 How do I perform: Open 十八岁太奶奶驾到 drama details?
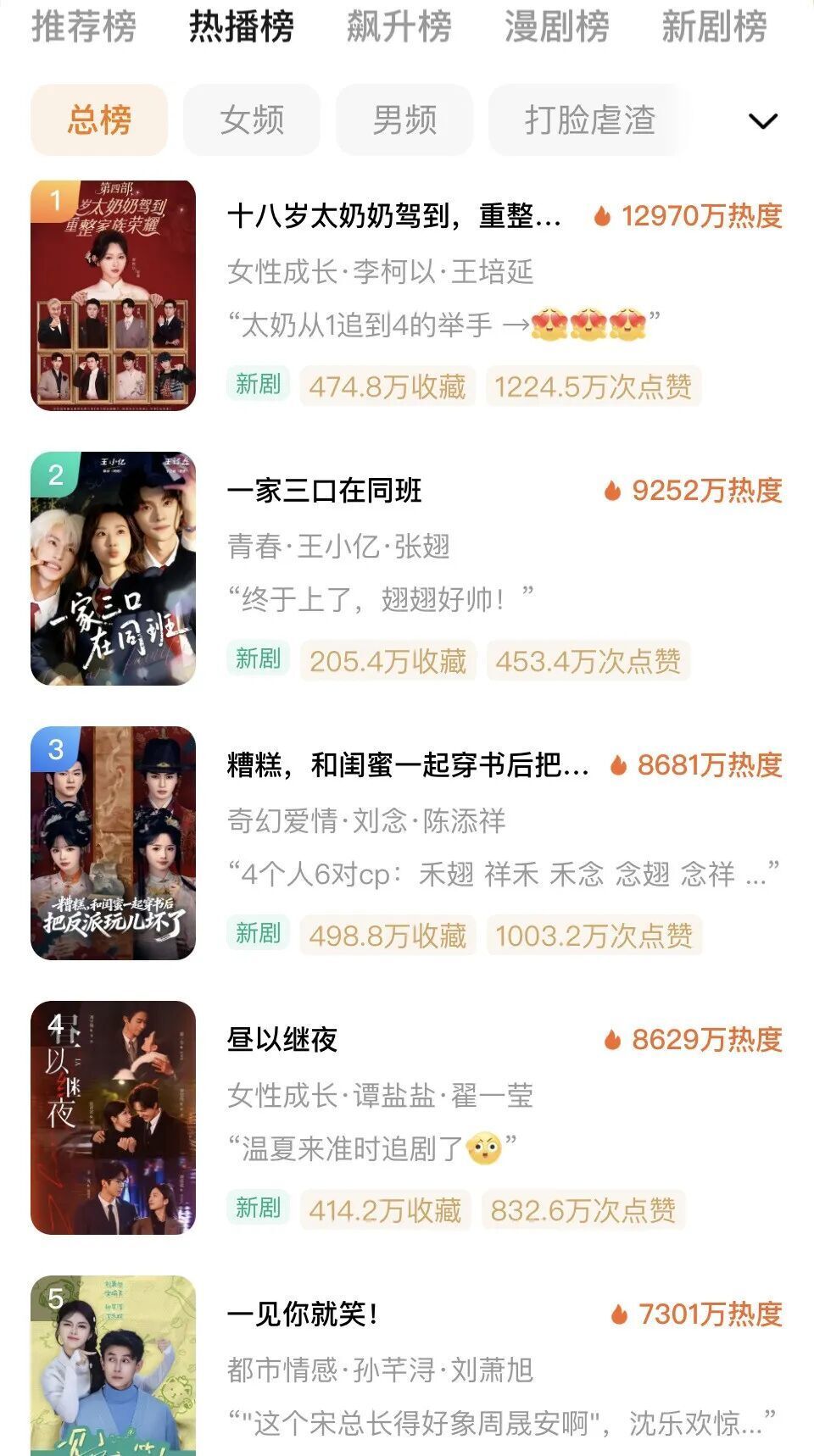coord(394,216)
